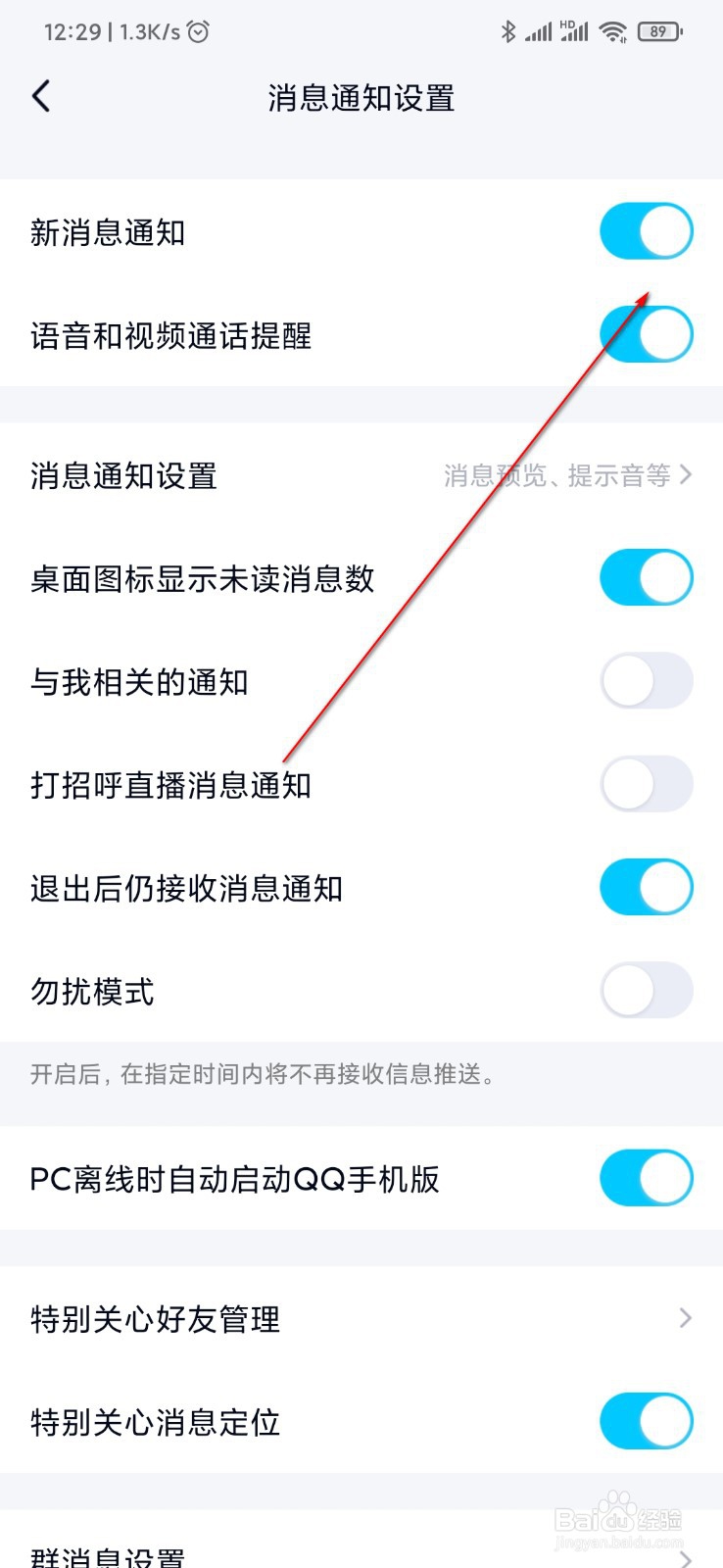Click the battery indicator showing 89
Viewport: 723px width, 1568px height.
(660, 30)
